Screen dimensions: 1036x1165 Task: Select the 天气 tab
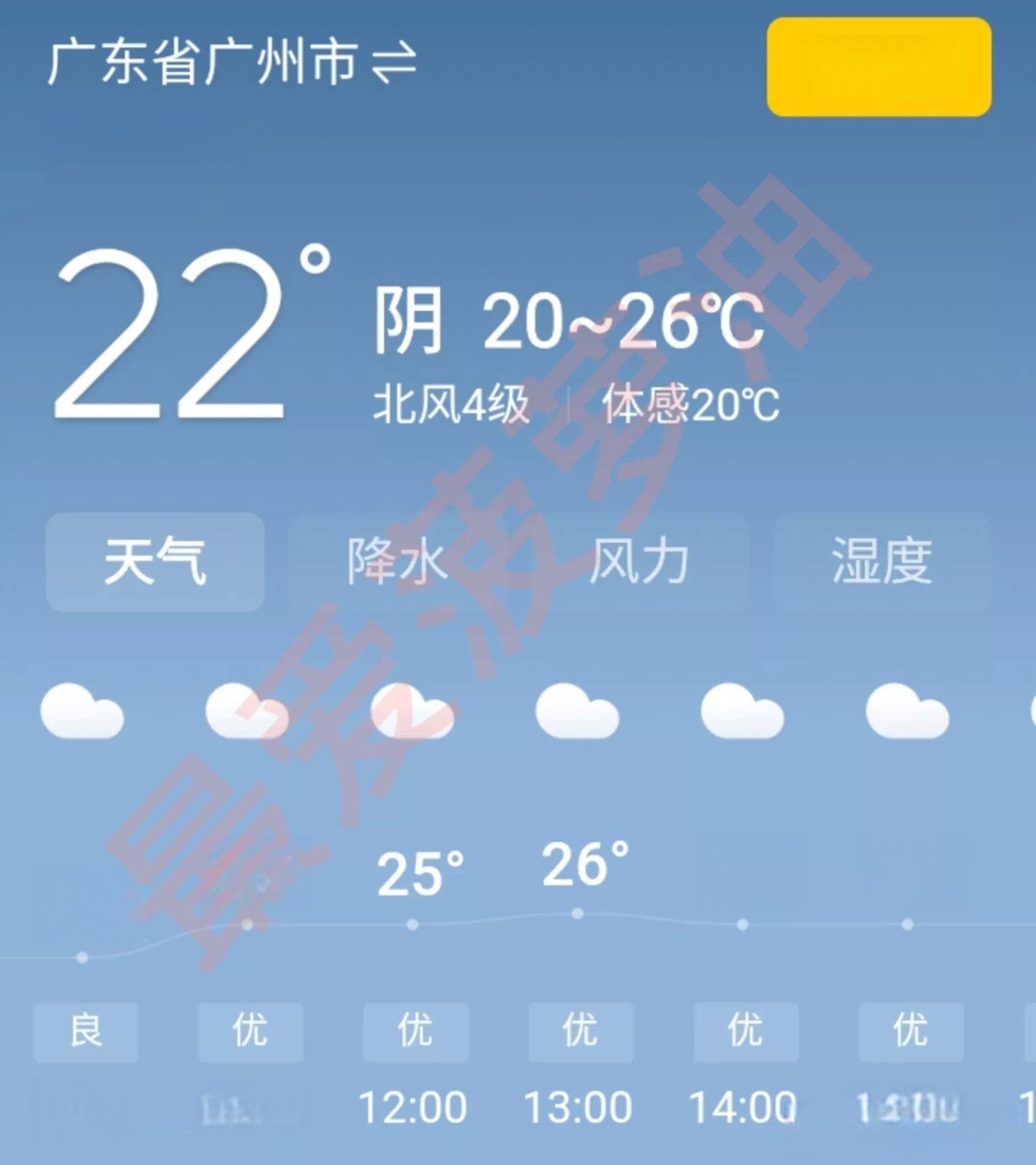[155, 562]
